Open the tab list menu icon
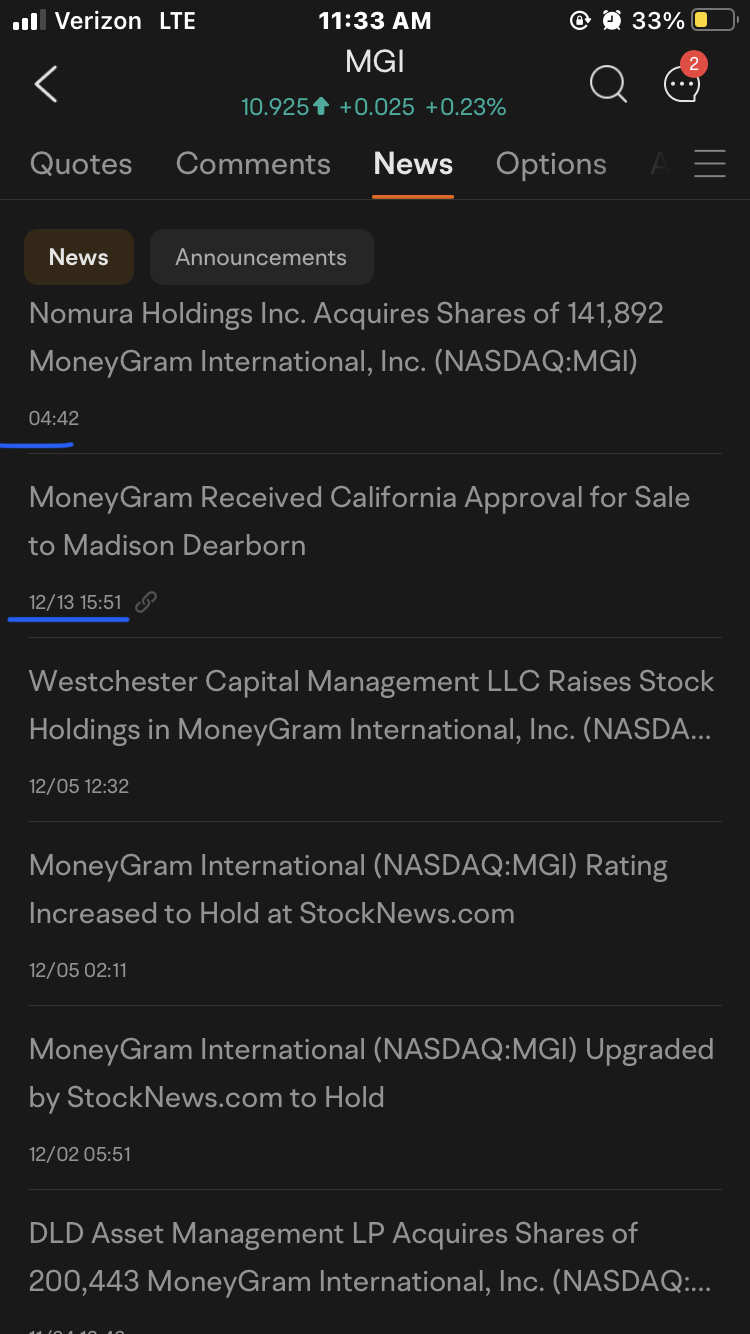 [710, 164]
